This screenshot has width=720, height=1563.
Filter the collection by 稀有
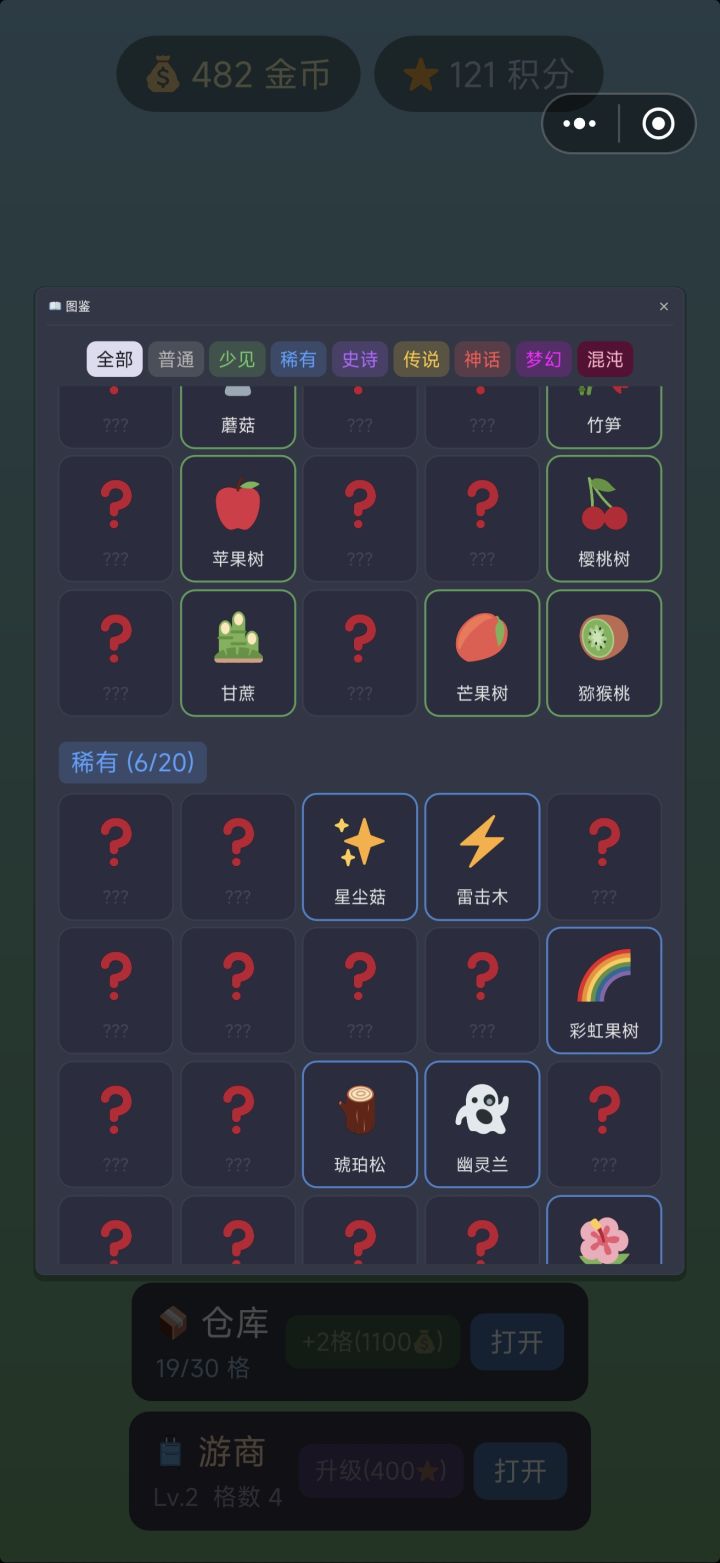point(298,359)
